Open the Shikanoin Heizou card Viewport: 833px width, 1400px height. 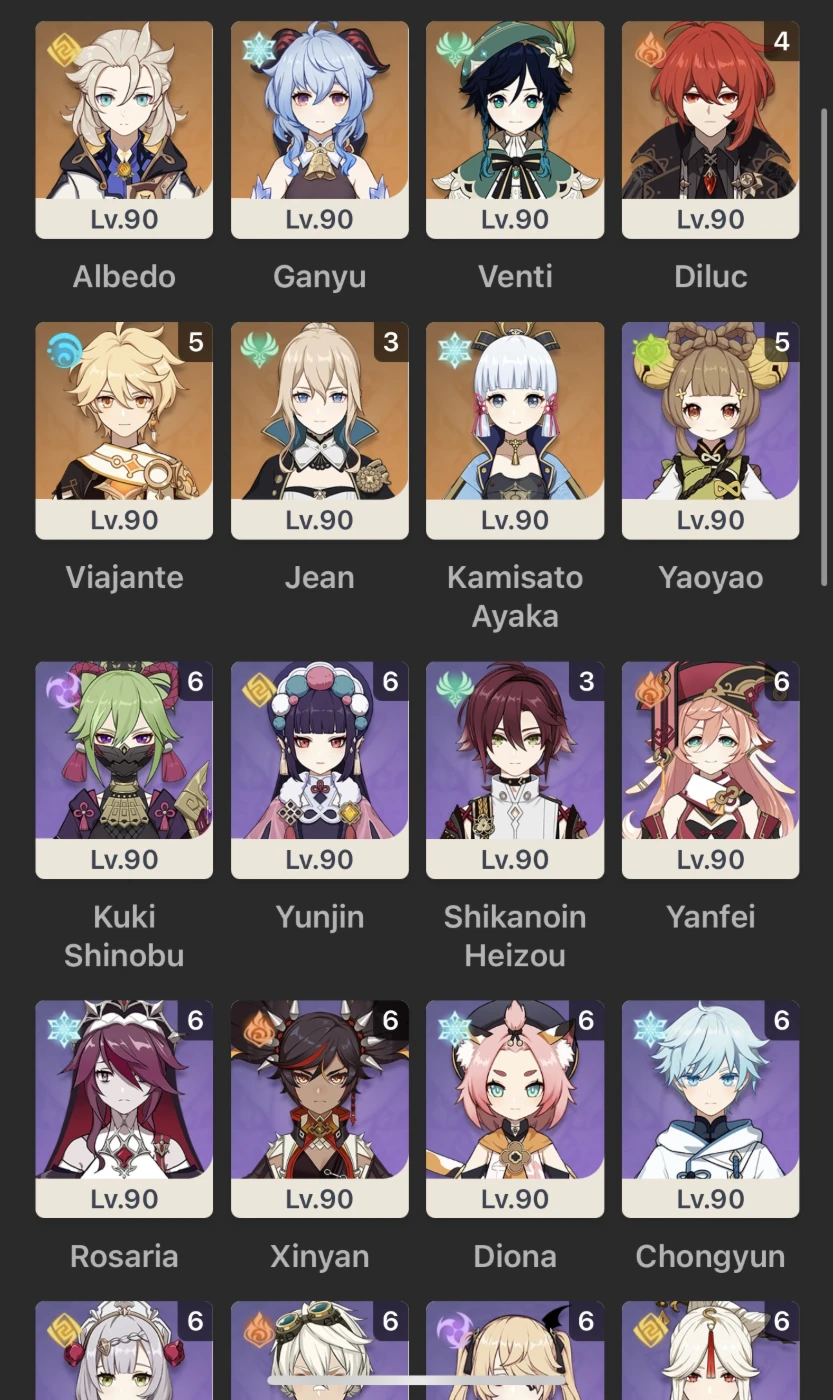[515, 770]
